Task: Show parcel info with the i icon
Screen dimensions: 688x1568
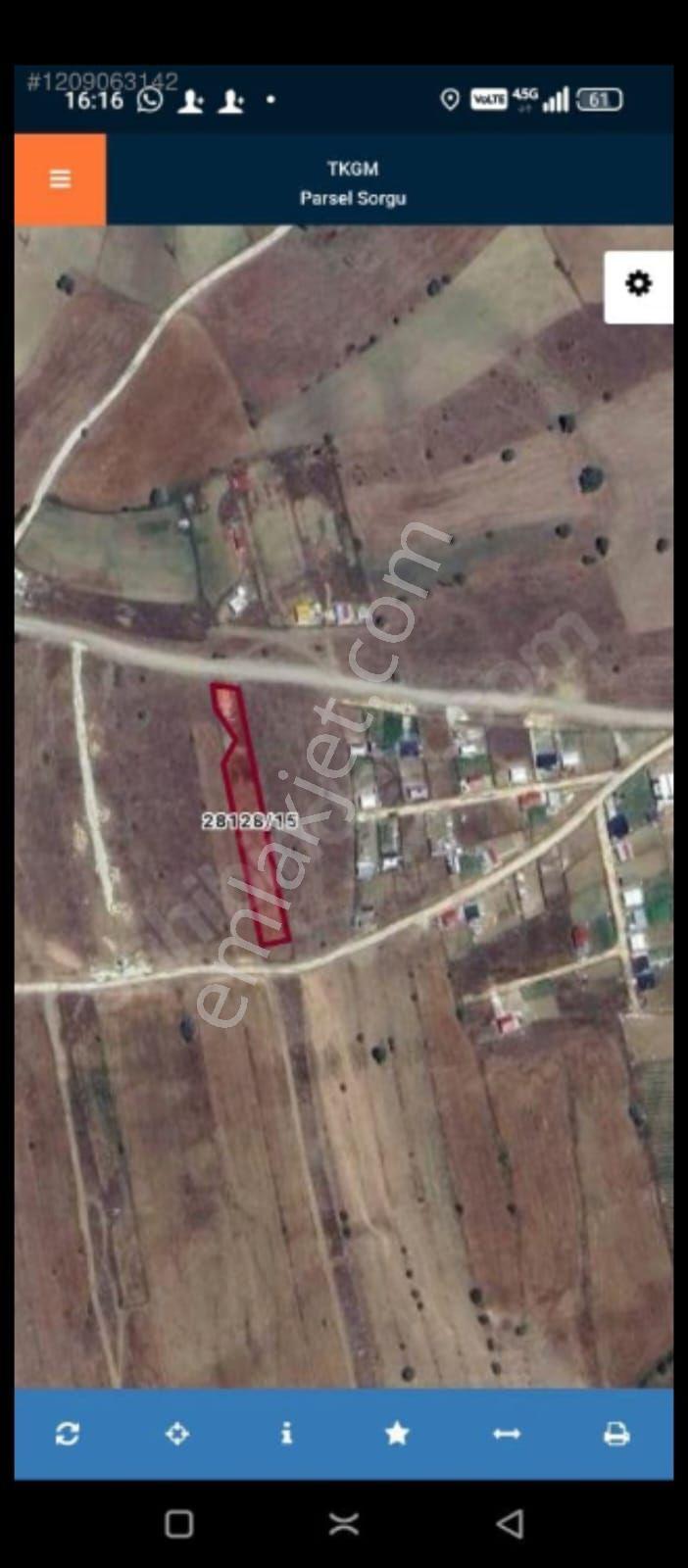Action: pos(286,1434)
